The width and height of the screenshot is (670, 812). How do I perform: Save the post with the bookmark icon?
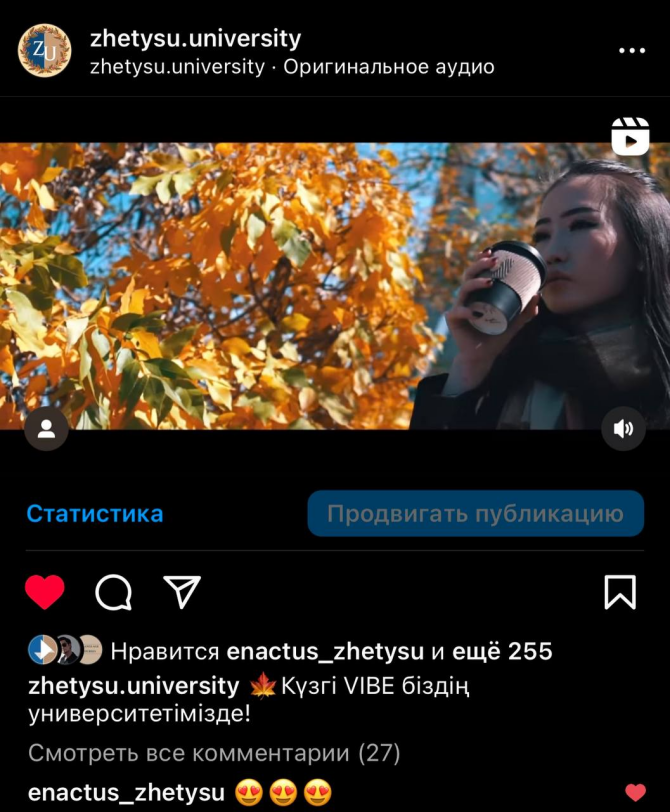coord(620,592)
